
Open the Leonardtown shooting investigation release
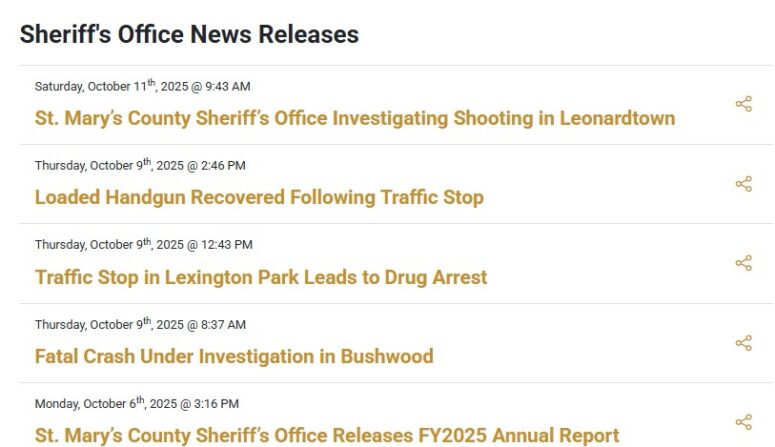coord(354,118)
